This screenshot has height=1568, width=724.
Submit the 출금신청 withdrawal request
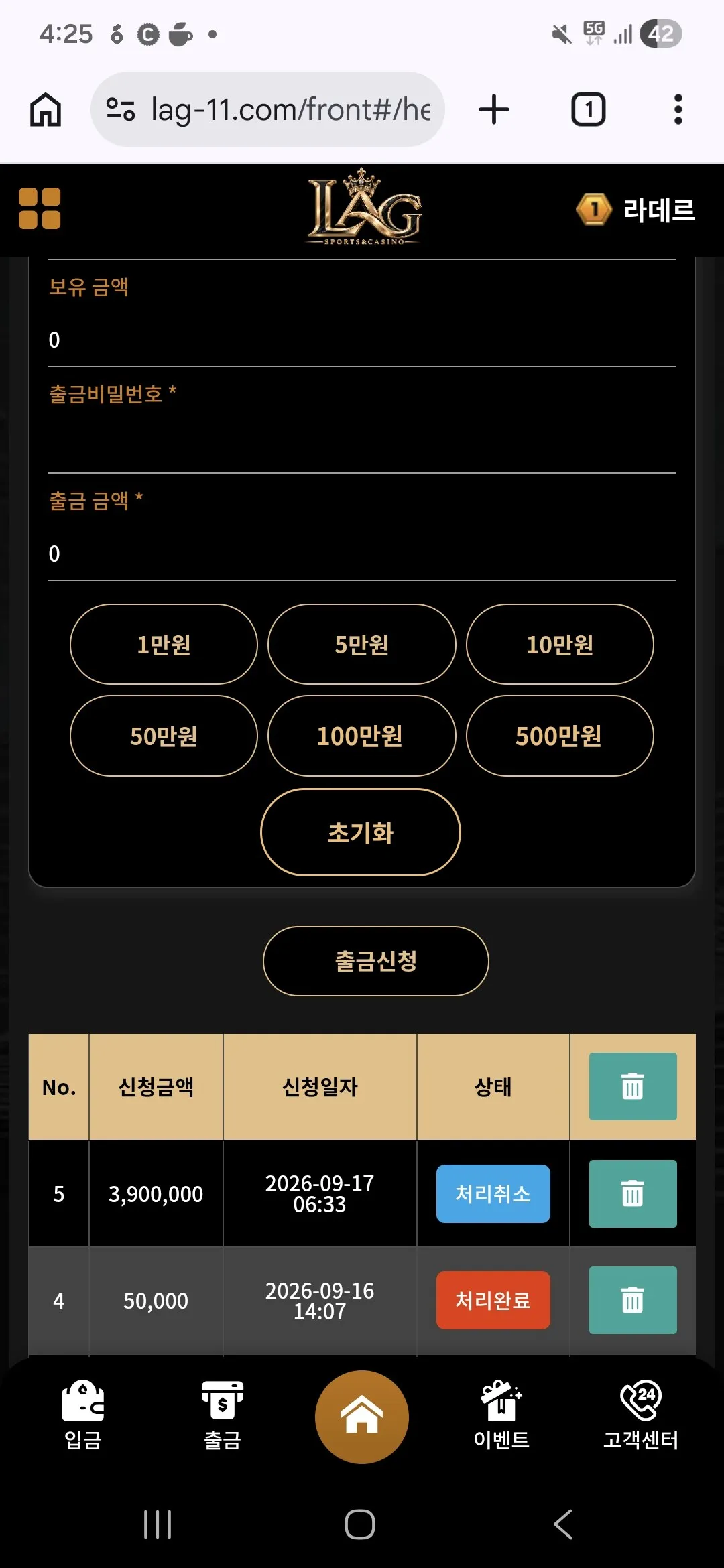376,961
